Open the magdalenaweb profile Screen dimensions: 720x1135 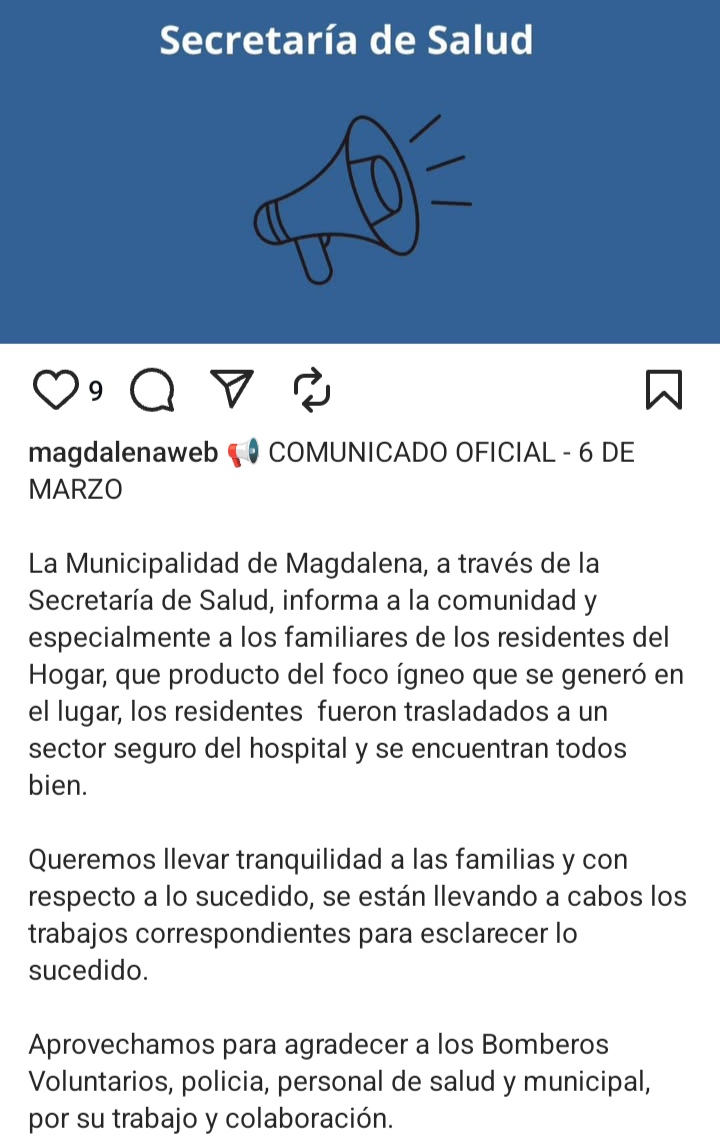(123, 453)
